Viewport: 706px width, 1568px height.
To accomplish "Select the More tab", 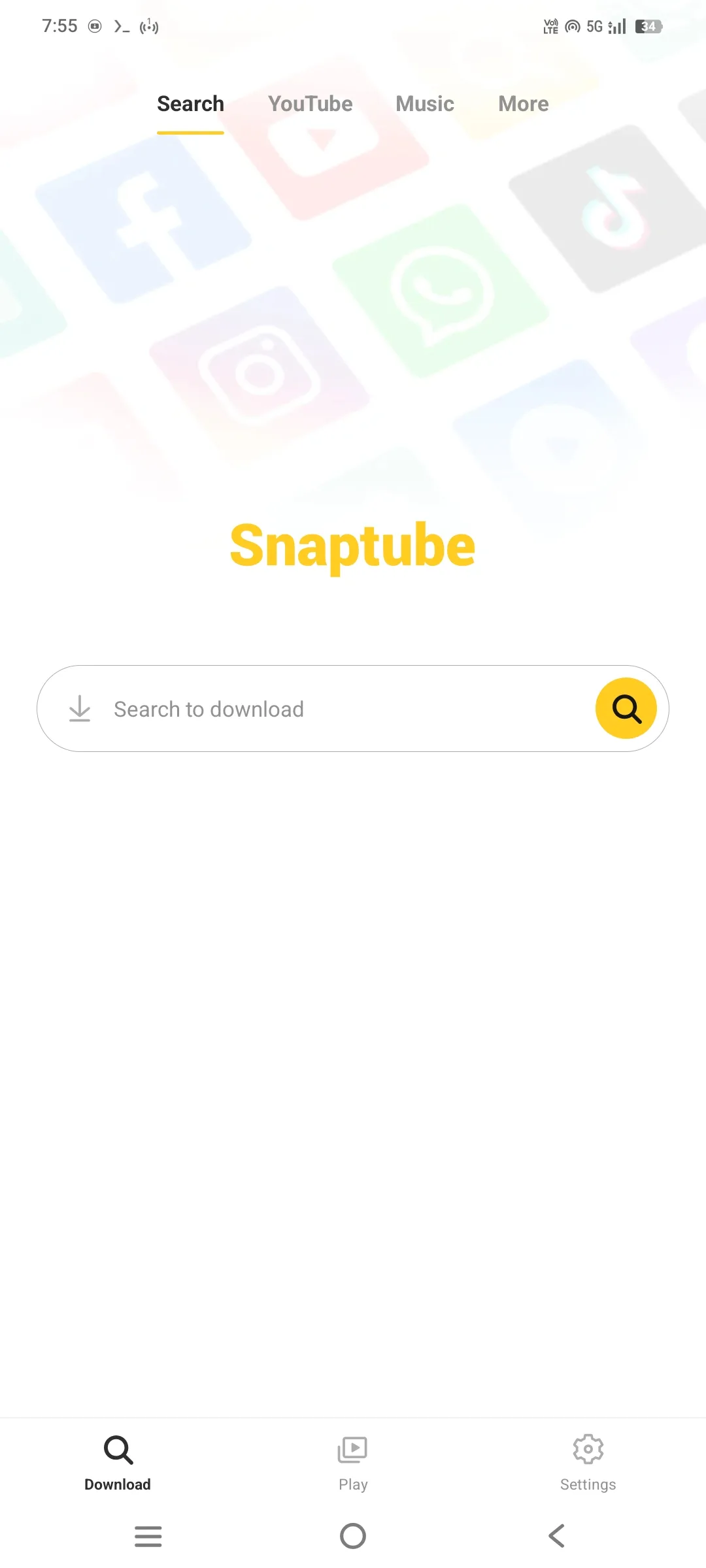I will 523,103.
